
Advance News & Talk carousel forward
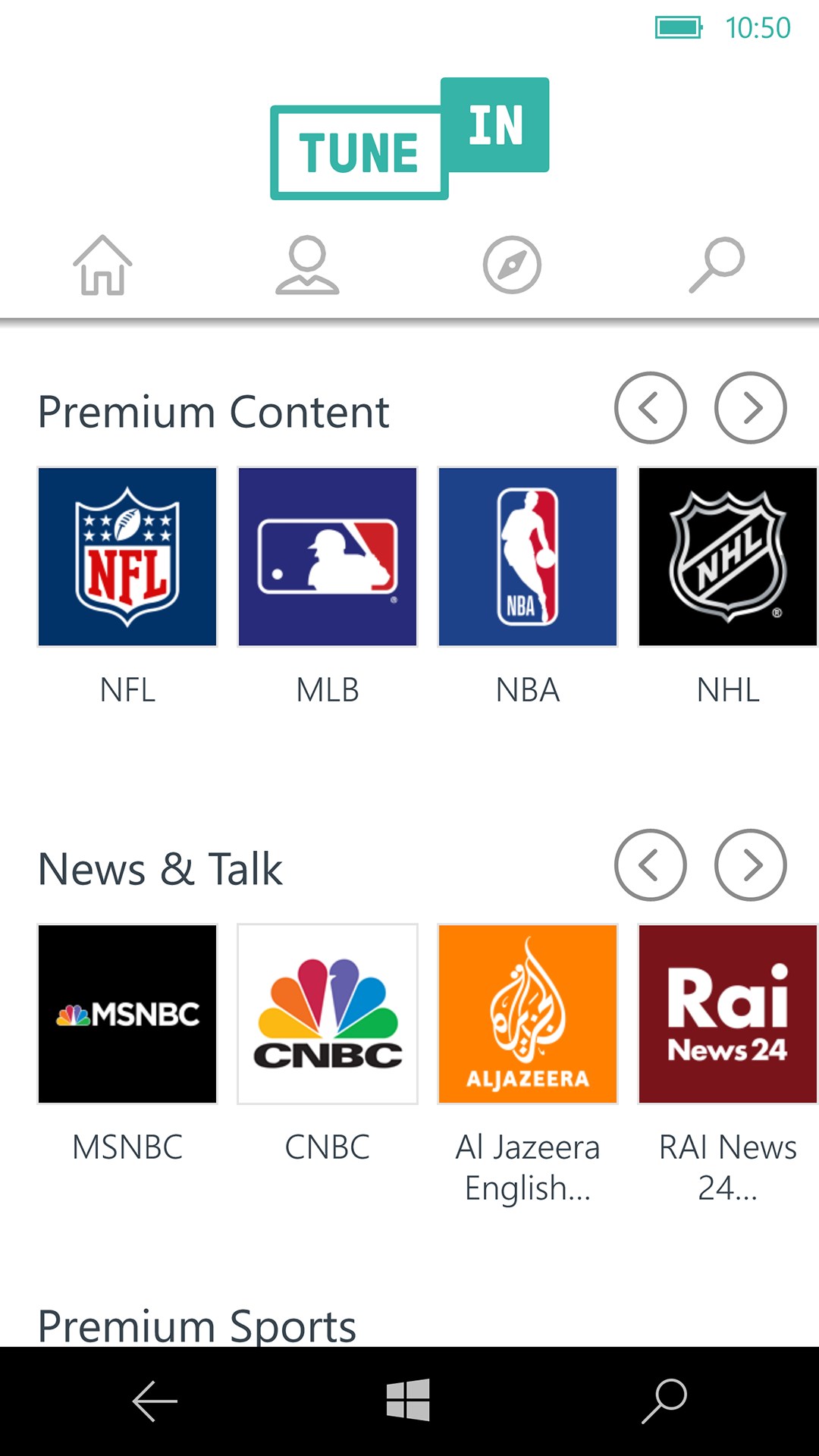click(752, 865)
